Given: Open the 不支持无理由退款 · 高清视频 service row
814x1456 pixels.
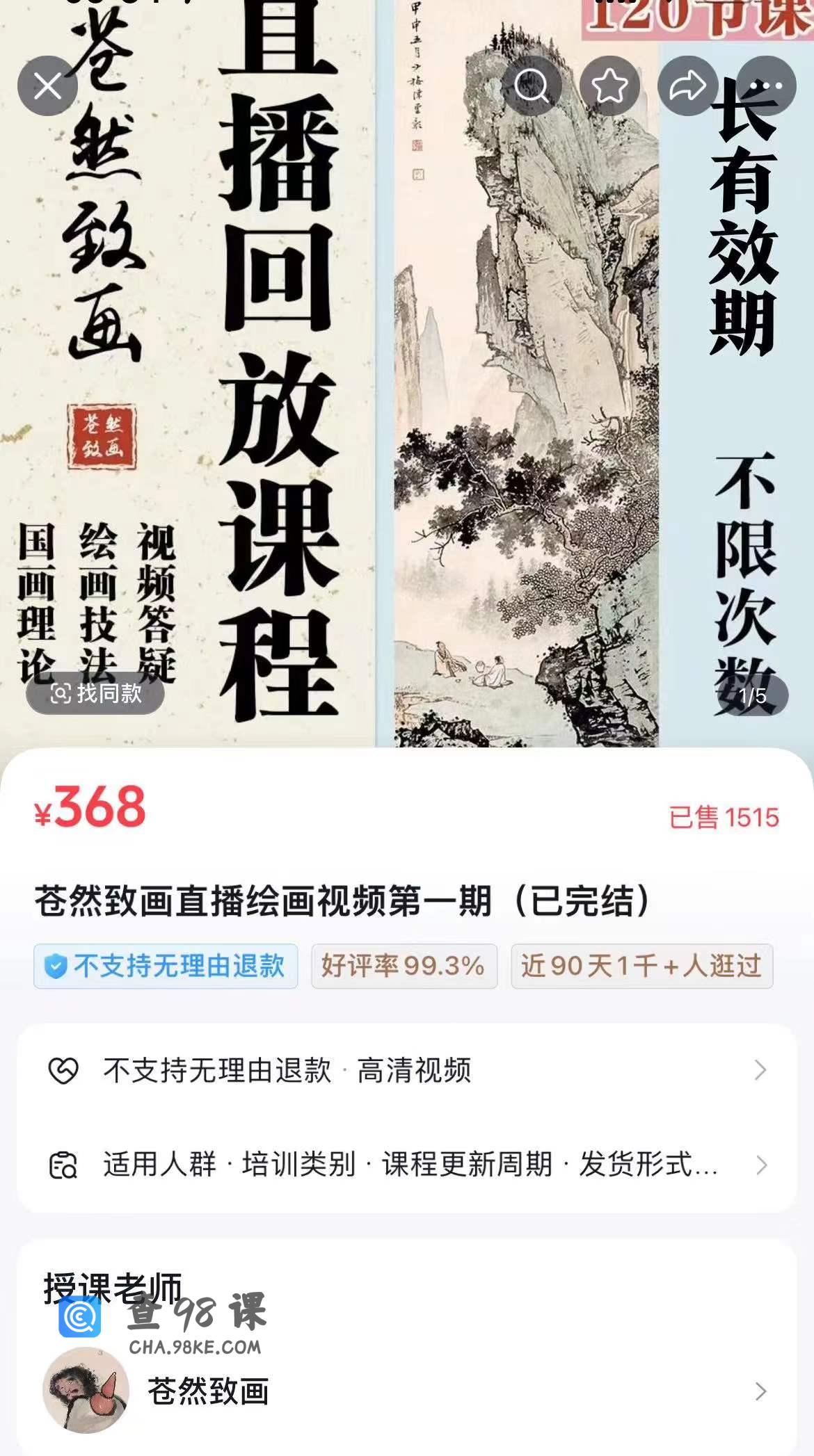Looking at the screenshot, I should tap(406, 1070).
